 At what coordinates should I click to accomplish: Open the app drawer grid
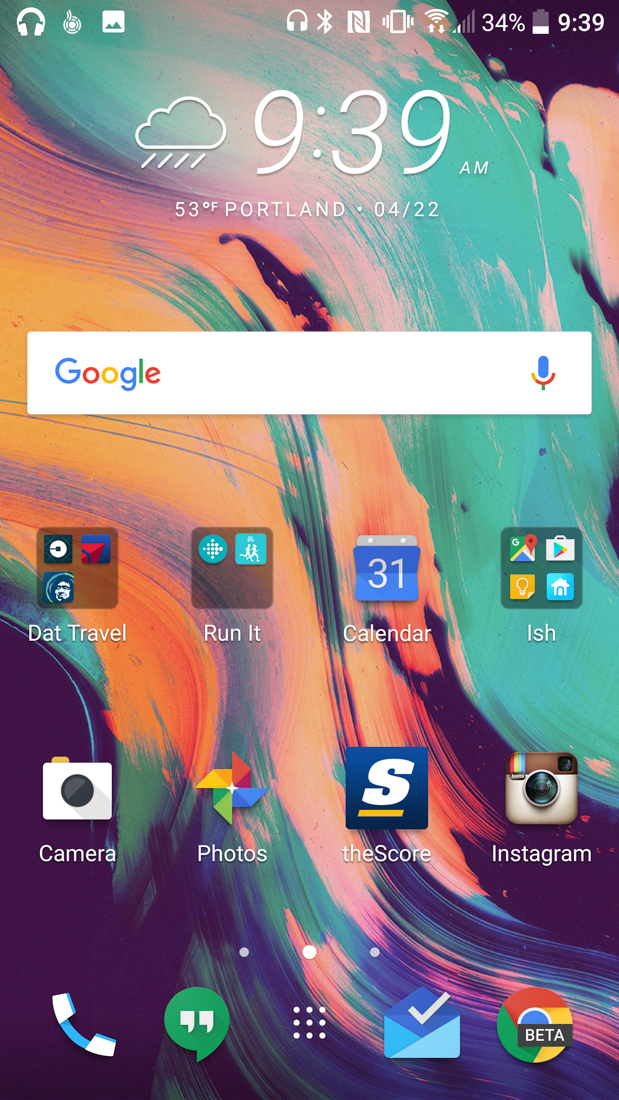(309, 1023)
